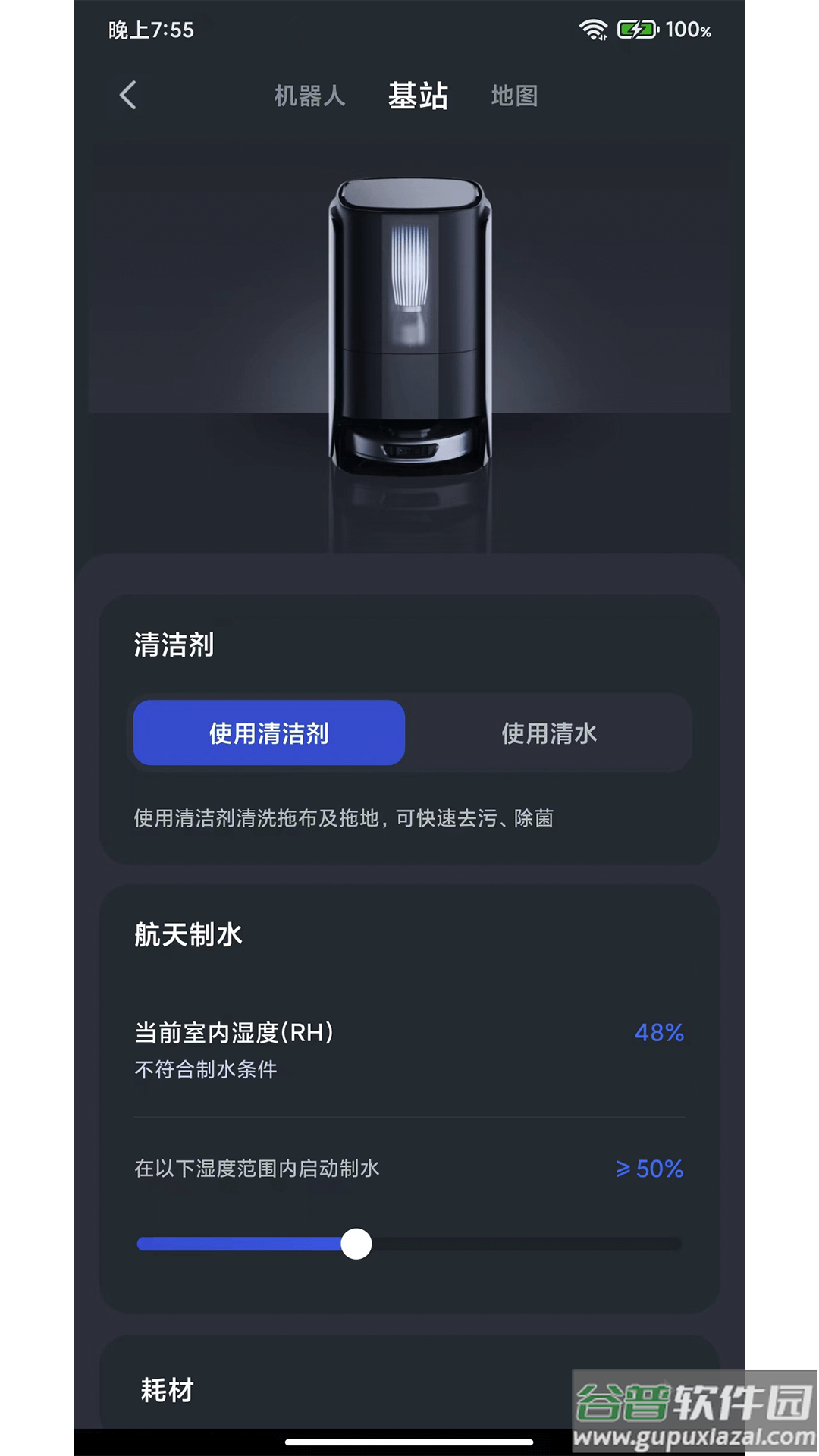Switch to the 使用清水 option

tap(549, 733)
